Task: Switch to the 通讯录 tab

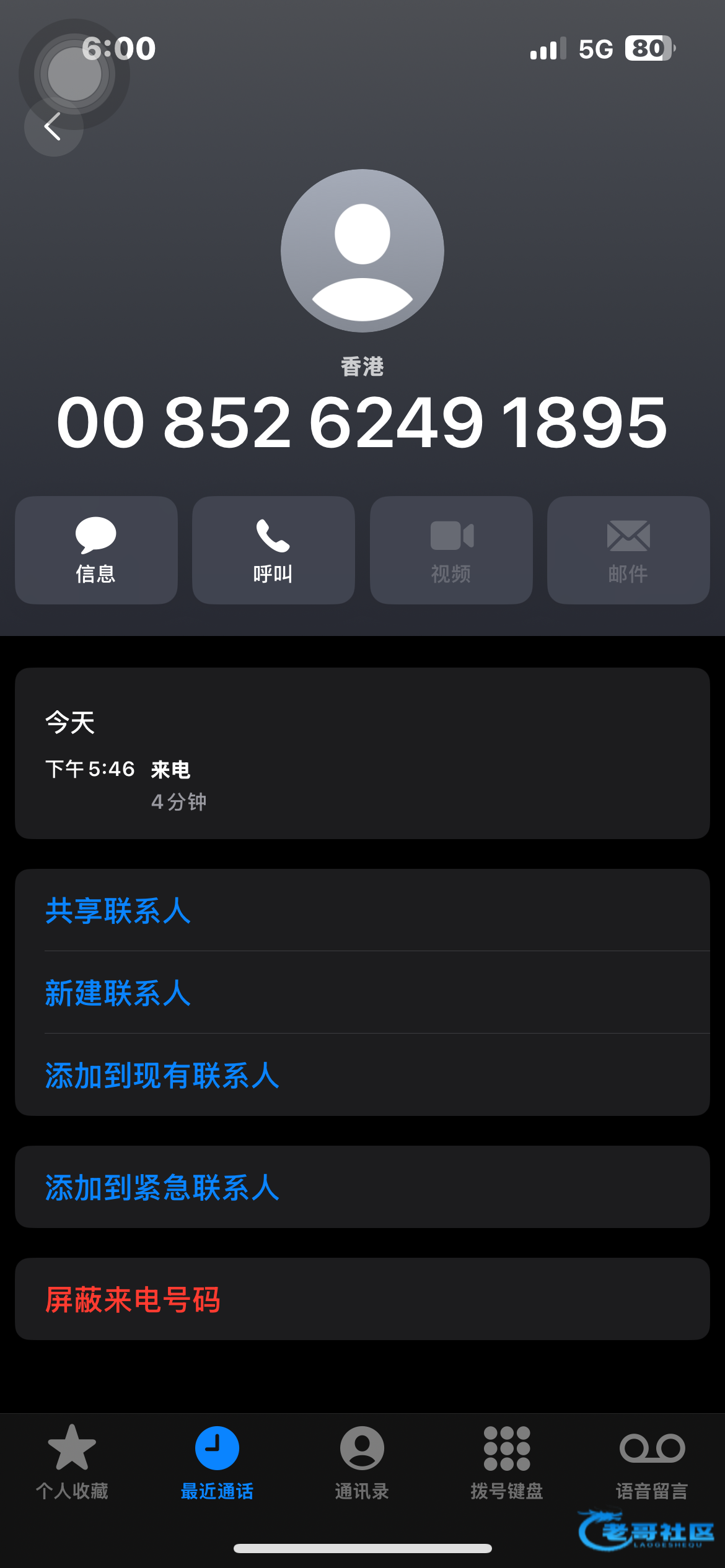Action: click(362, 1462)
